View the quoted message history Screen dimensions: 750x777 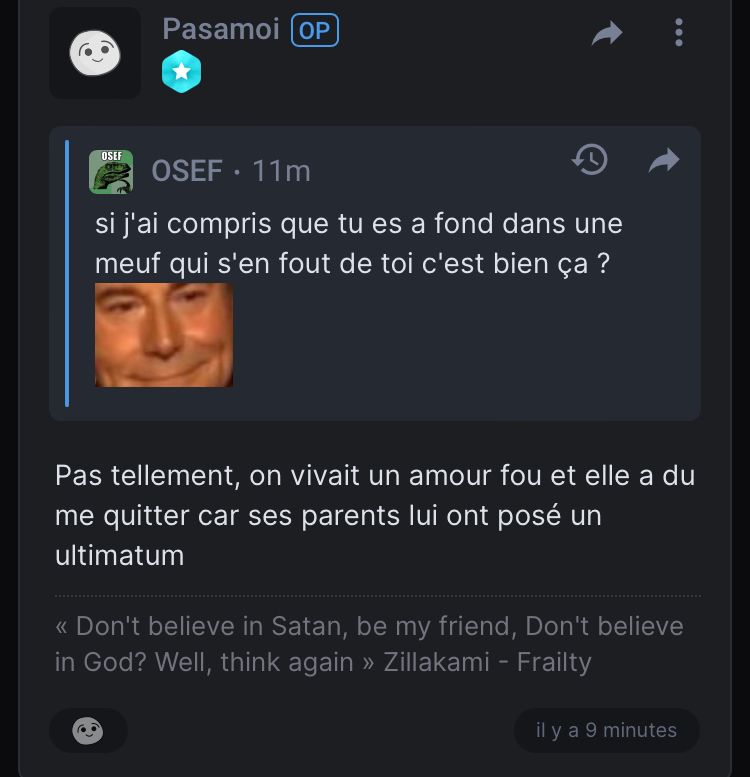590,160
